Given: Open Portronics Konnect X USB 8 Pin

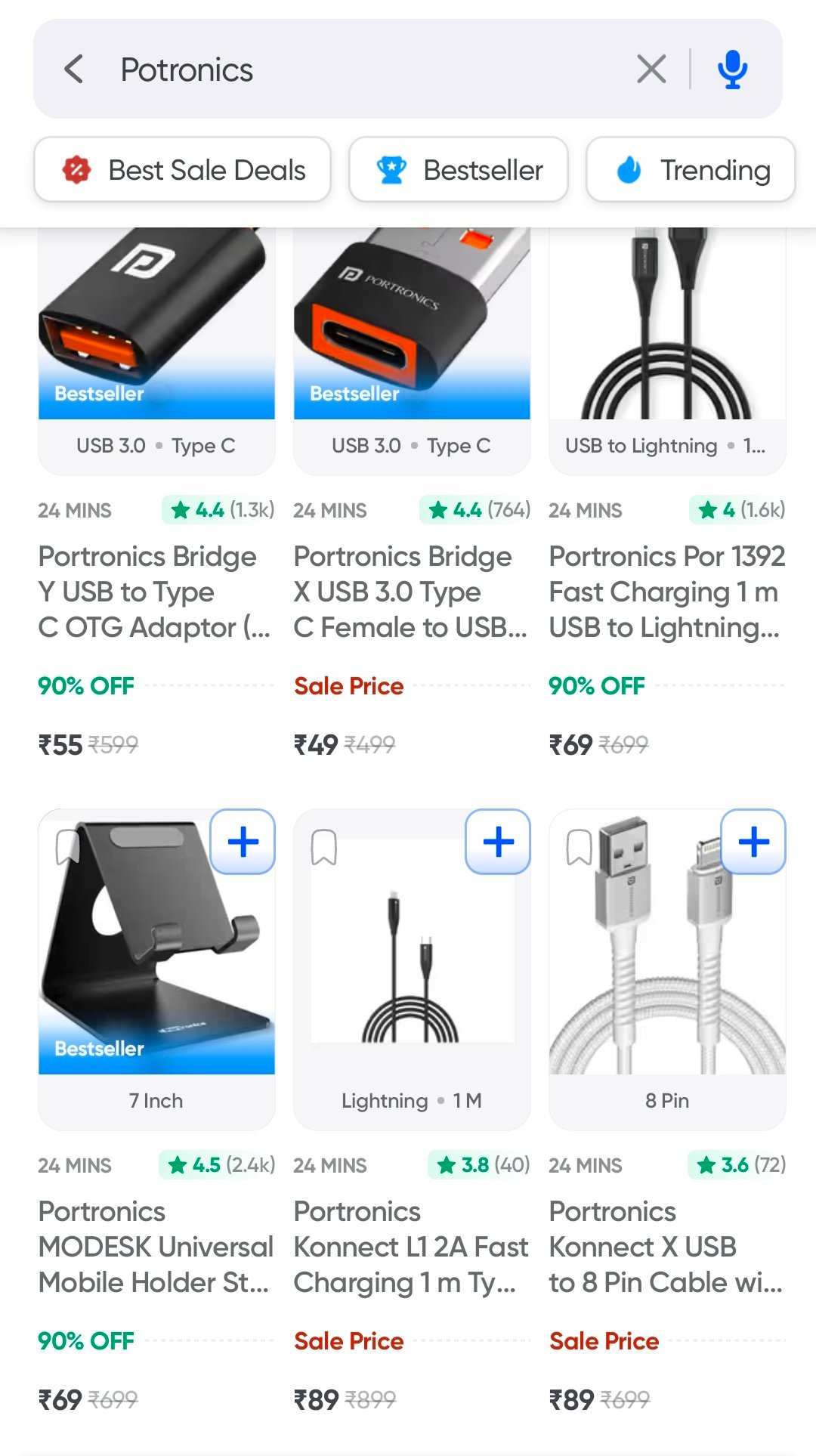Looking at the screenshot, I should pos(666,1247).
